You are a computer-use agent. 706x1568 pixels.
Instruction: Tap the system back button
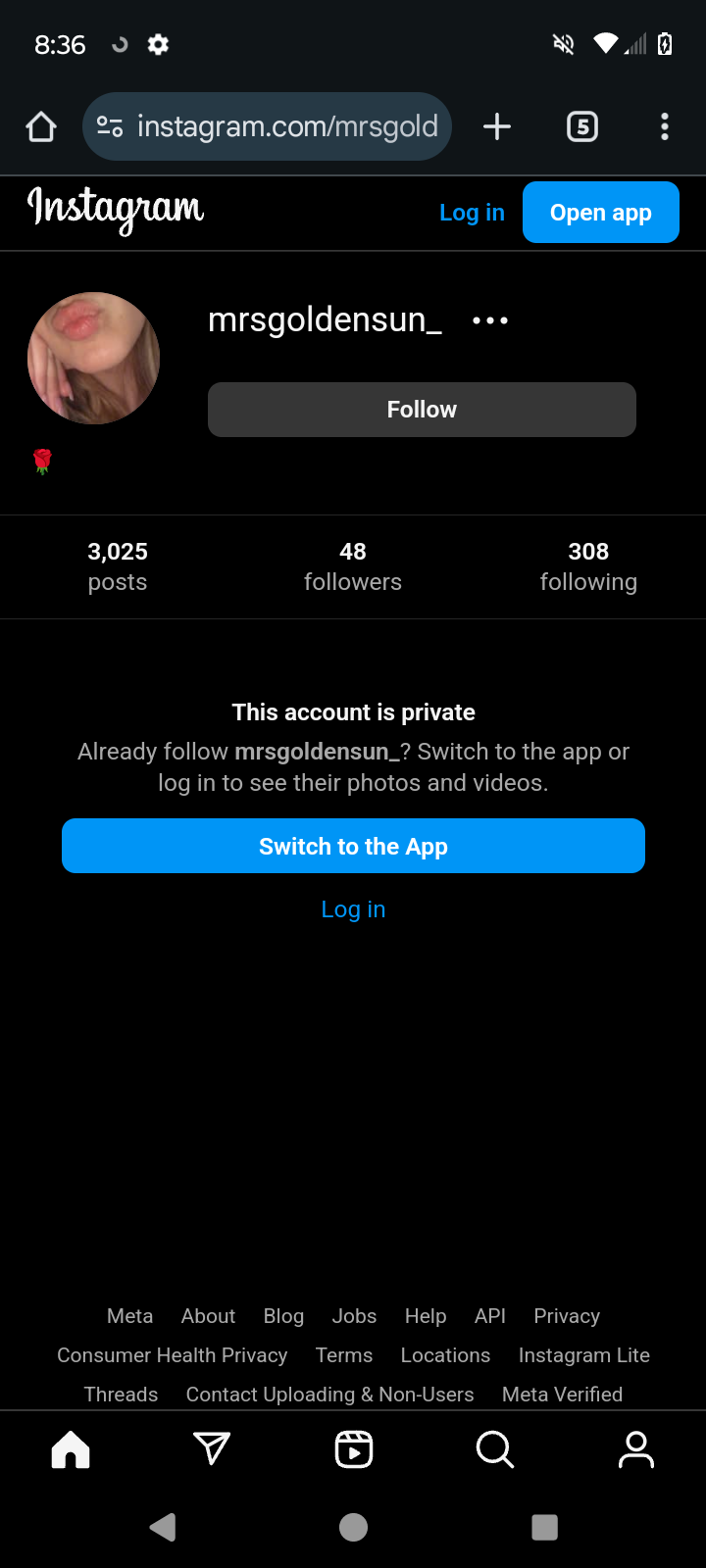pyautogui.click(x=163, y=1527)
